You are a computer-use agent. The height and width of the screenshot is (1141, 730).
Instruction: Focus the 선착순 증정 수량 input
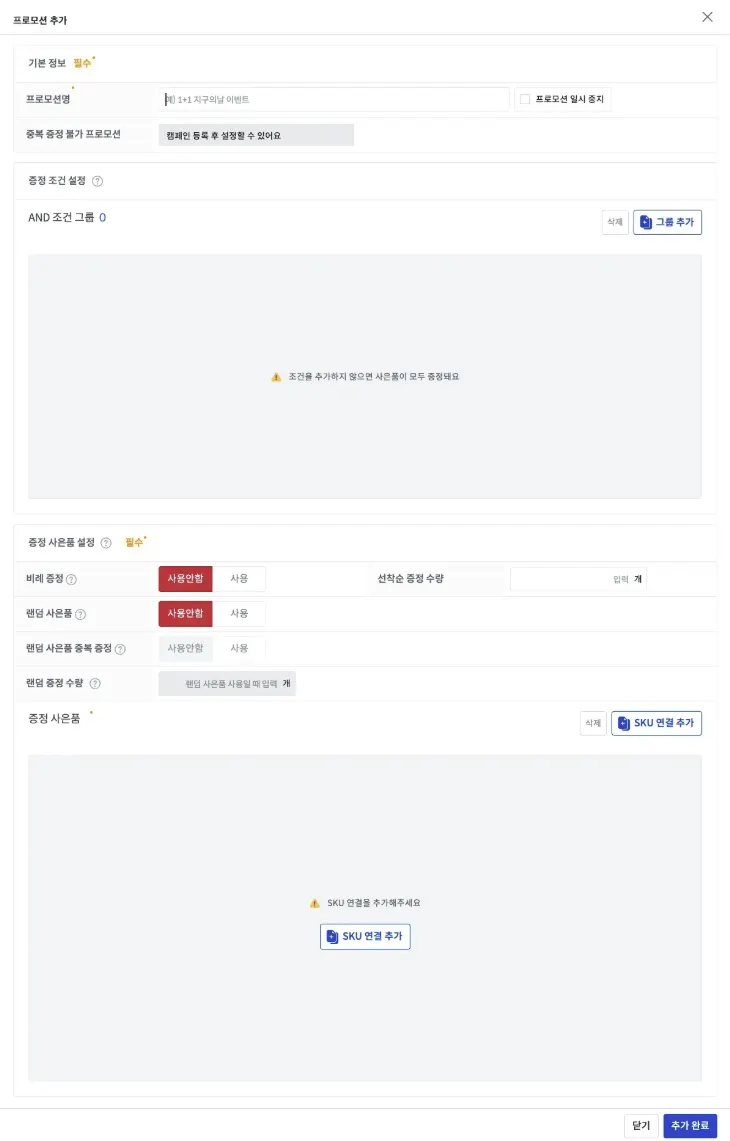click(x=570, y=579)
